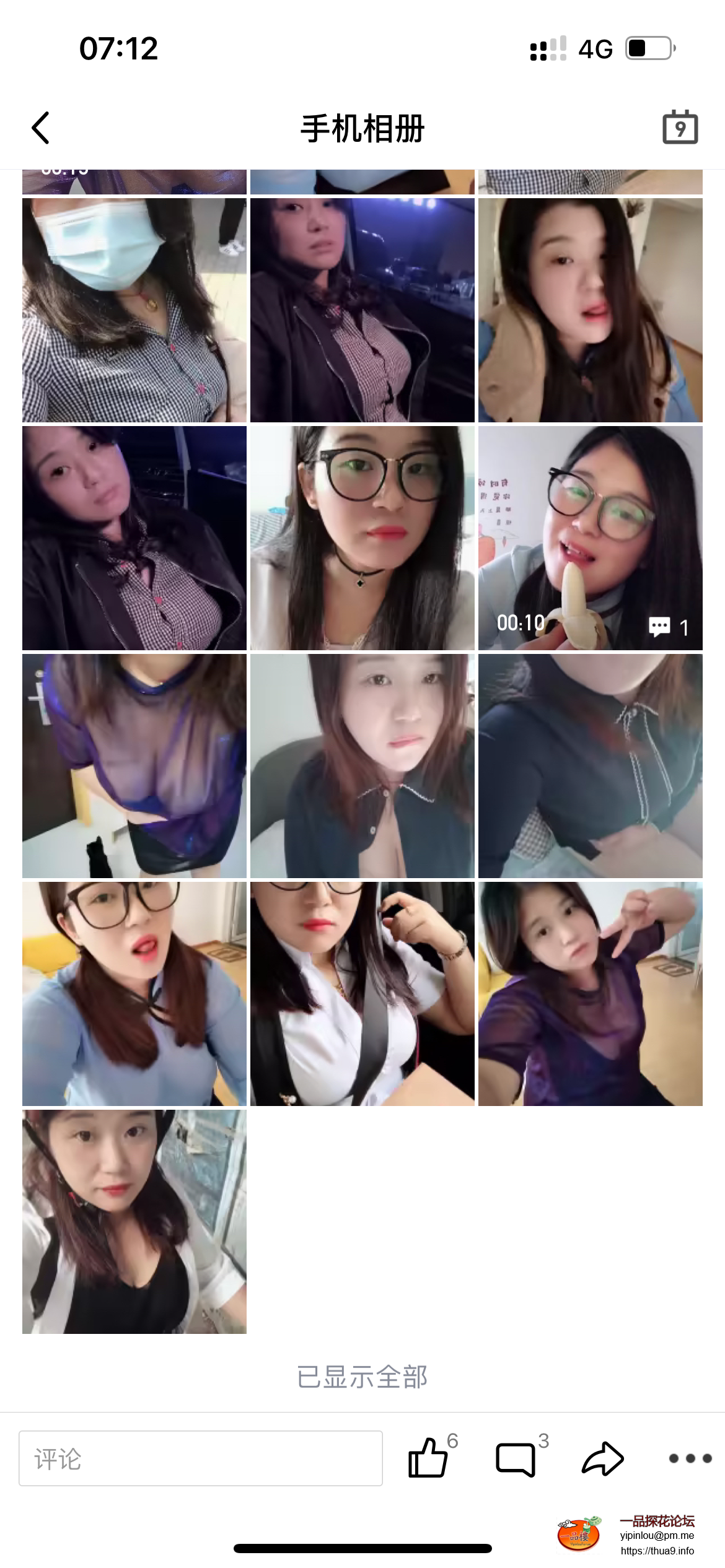Like this album with the thumbs-up icon
The image size is (725, 1568).
429,1458
